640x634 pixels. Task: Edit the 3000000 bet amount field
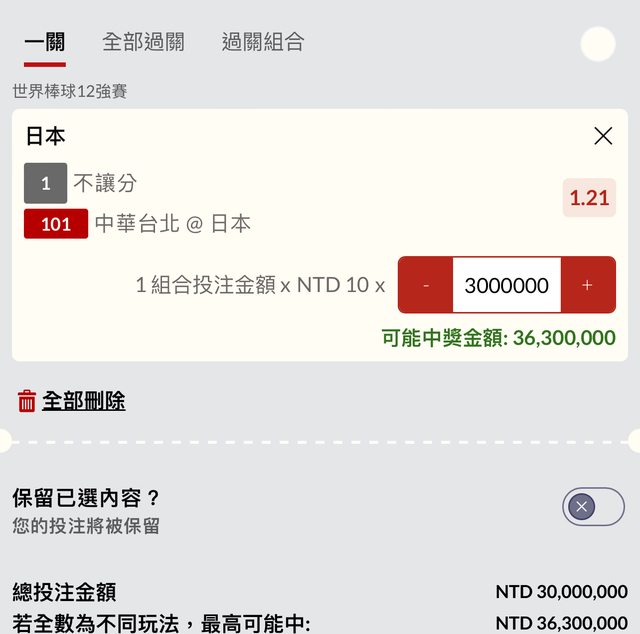tap(506, 285)
